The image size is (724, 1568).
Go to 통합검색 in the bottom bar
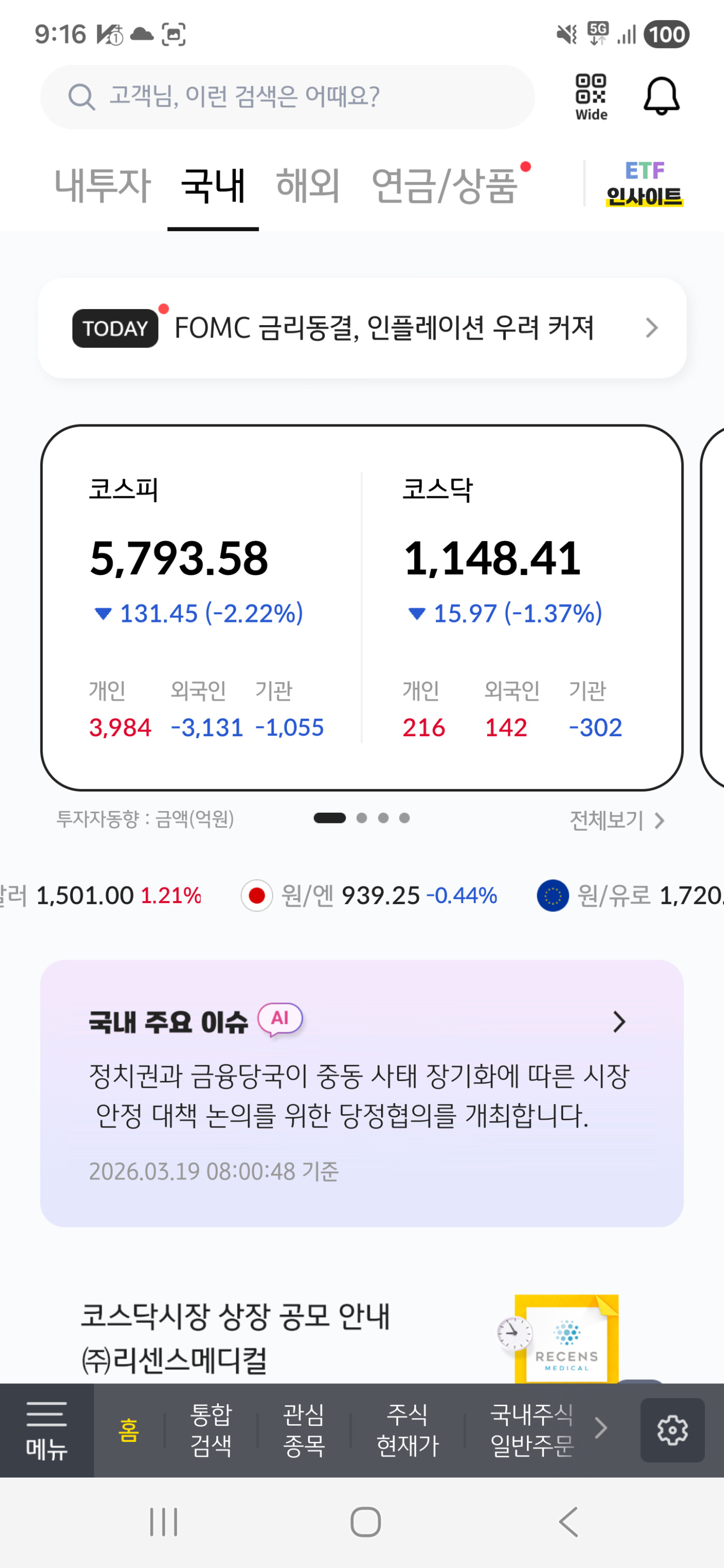coord(210,1430)
